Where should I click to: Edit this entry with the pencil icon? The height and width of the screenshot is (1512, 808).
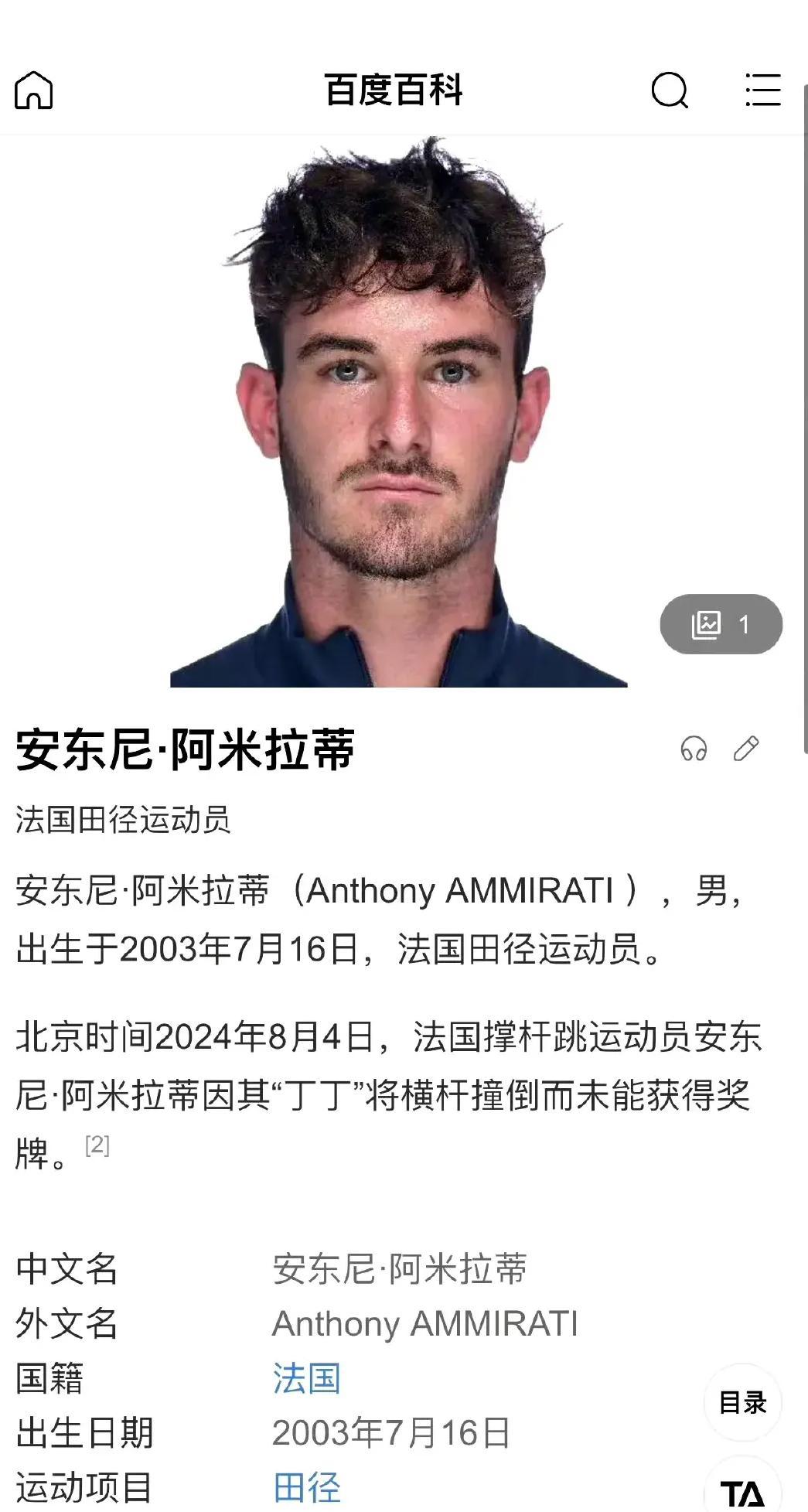[746, 749]
